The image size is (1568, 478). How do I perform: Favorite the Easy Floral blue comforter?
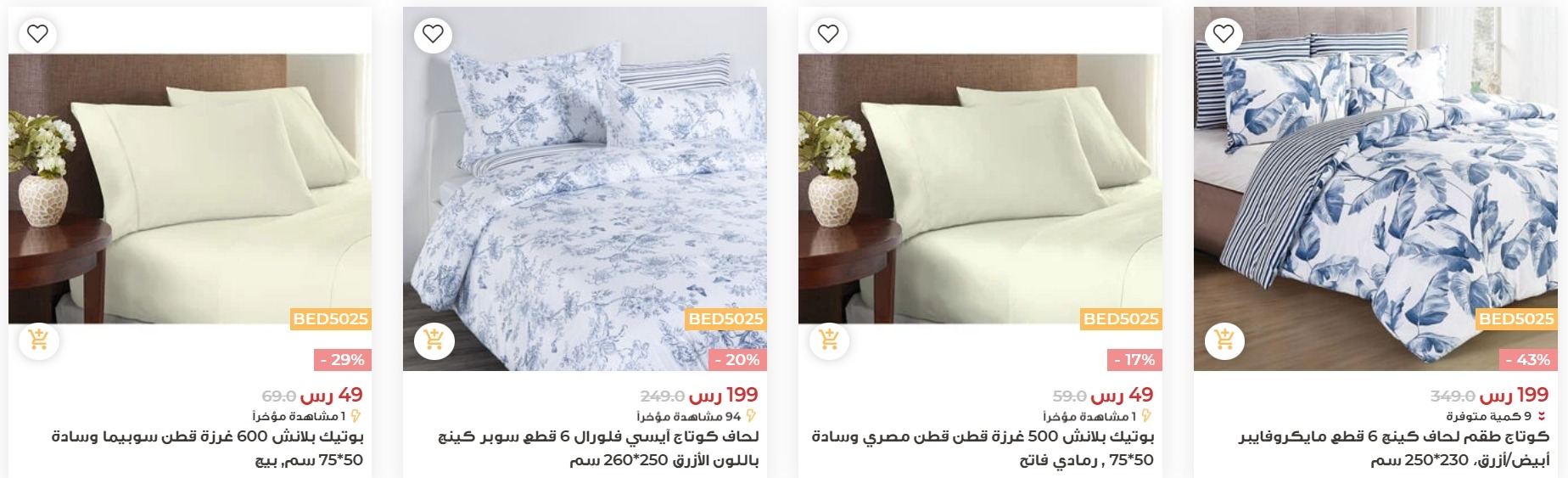pyautogui.click(x=433, y=34)
